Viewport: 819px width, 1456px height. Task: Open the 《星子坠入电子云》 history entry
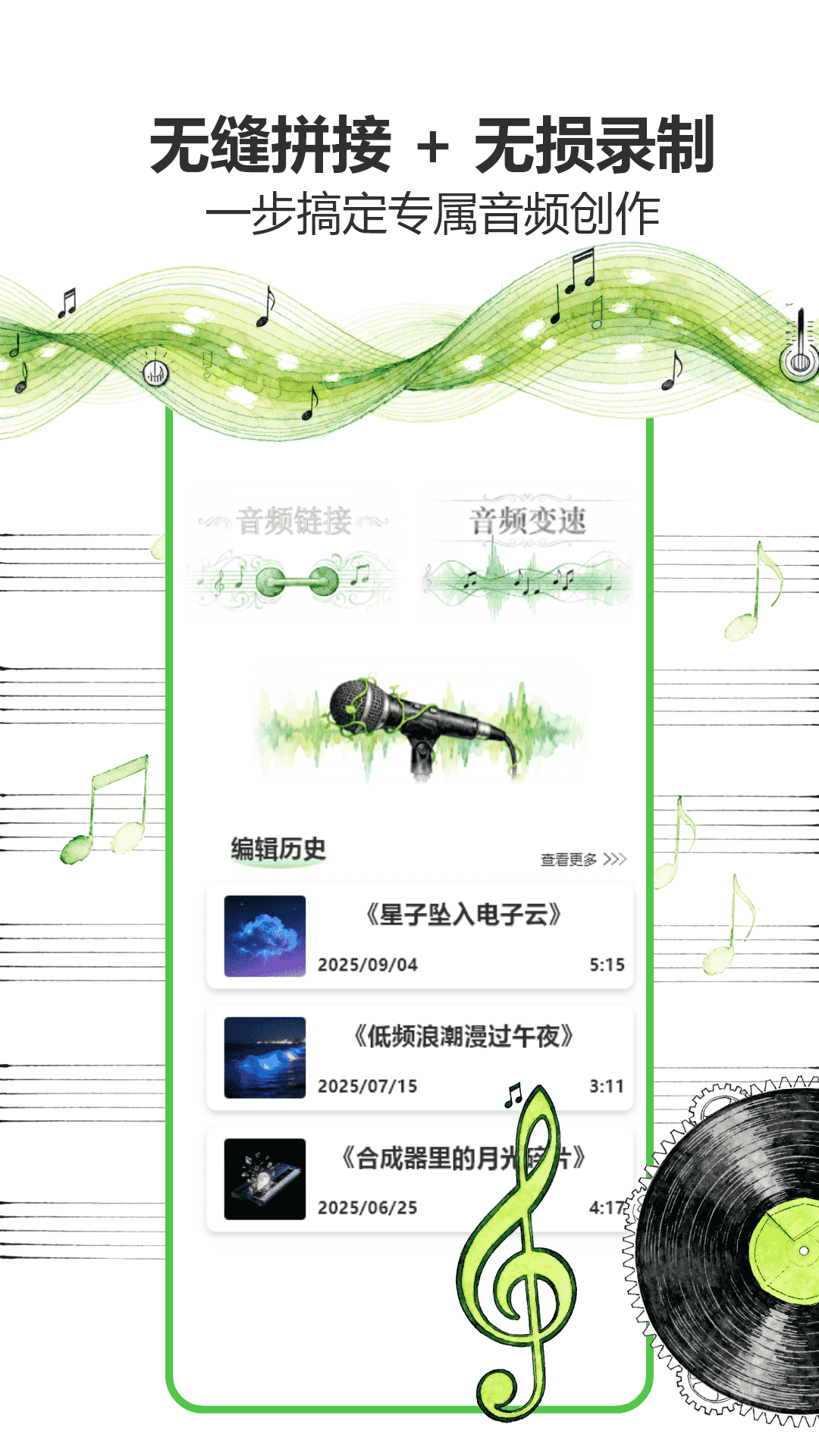tap(464, 914)
